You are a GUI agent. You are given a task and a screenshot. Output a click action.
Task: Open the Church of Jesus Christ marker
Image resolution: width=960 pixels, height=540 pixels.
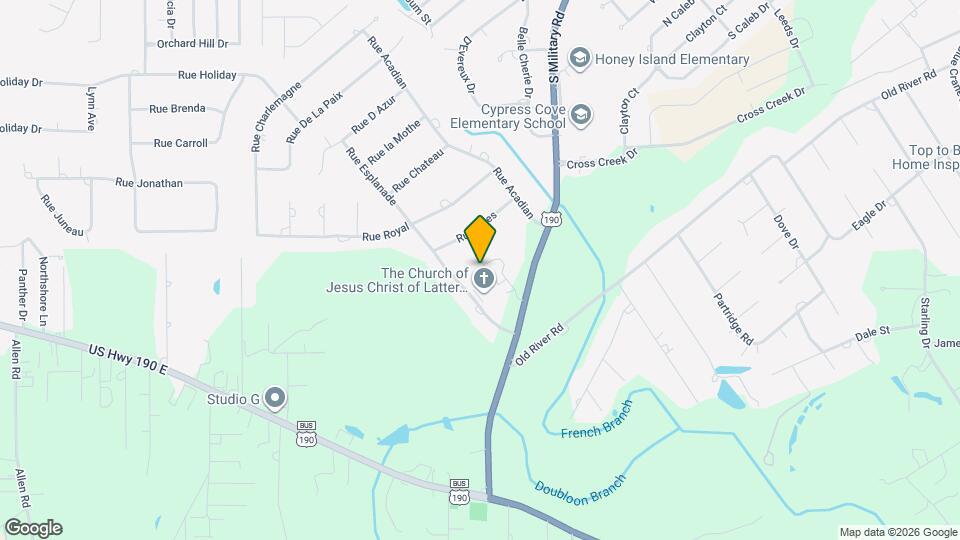[x=484, y=280]
